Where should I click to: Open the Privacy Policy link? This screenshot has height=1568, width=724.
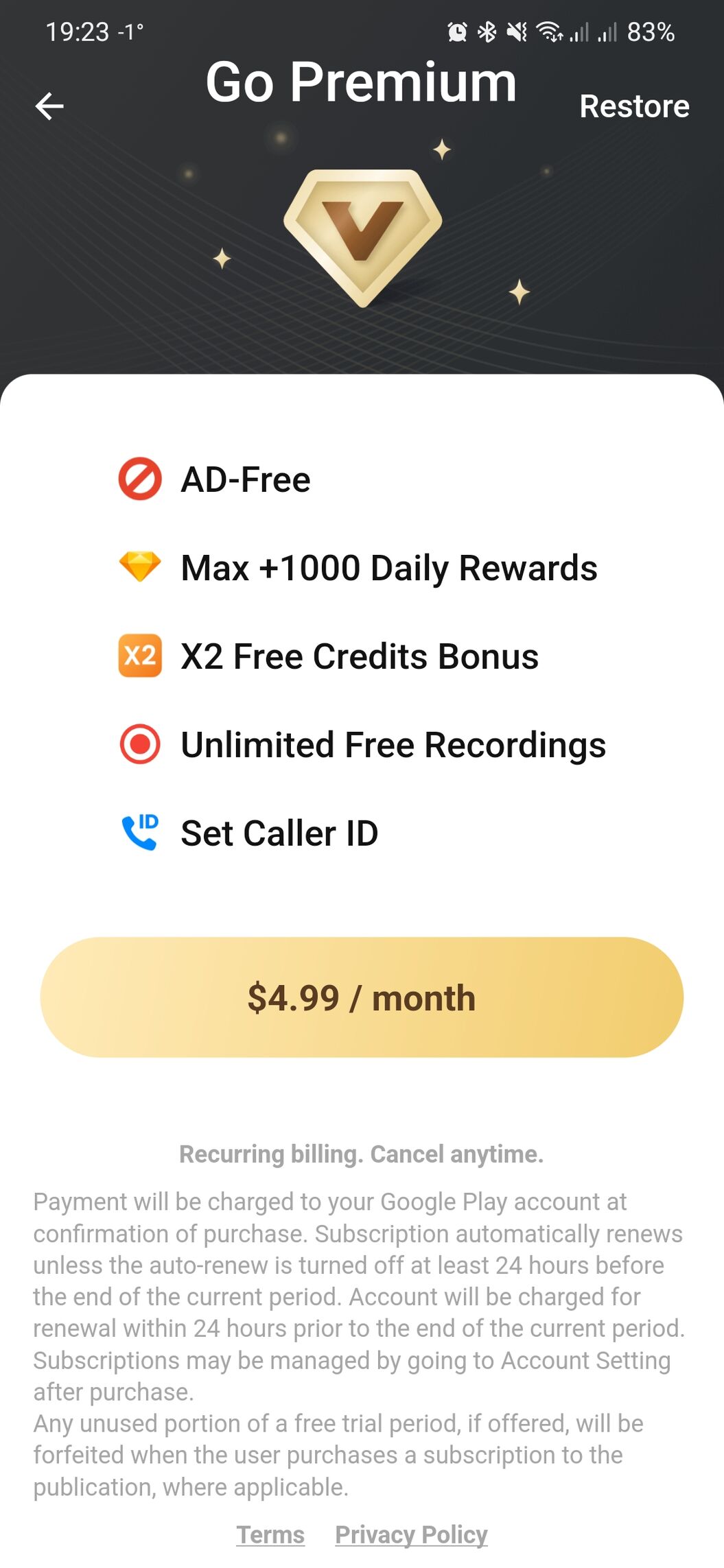[411, 1534]
